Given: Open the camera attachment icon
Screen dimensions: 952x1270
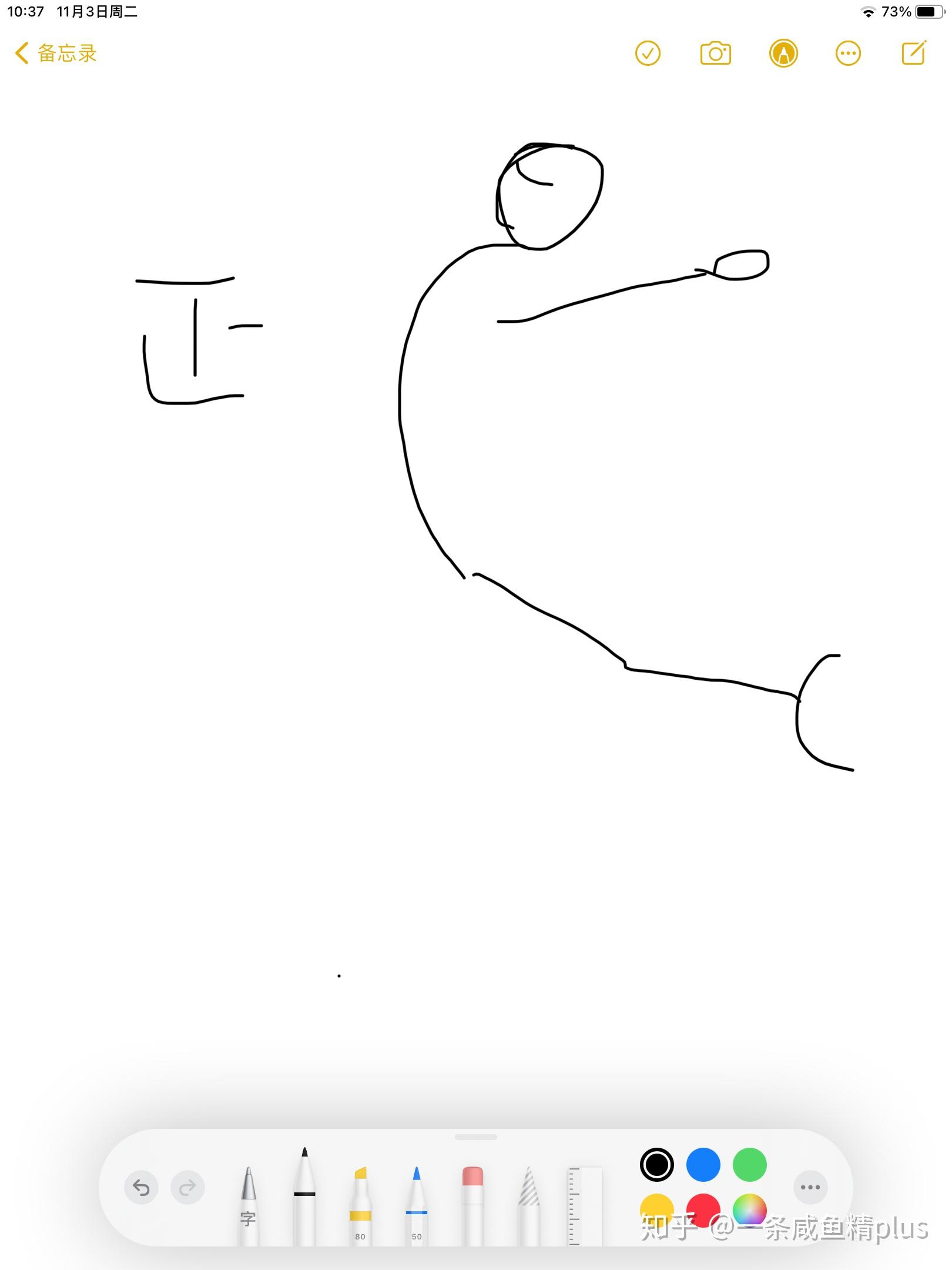Looking at the screenshot, I should 715,54.
